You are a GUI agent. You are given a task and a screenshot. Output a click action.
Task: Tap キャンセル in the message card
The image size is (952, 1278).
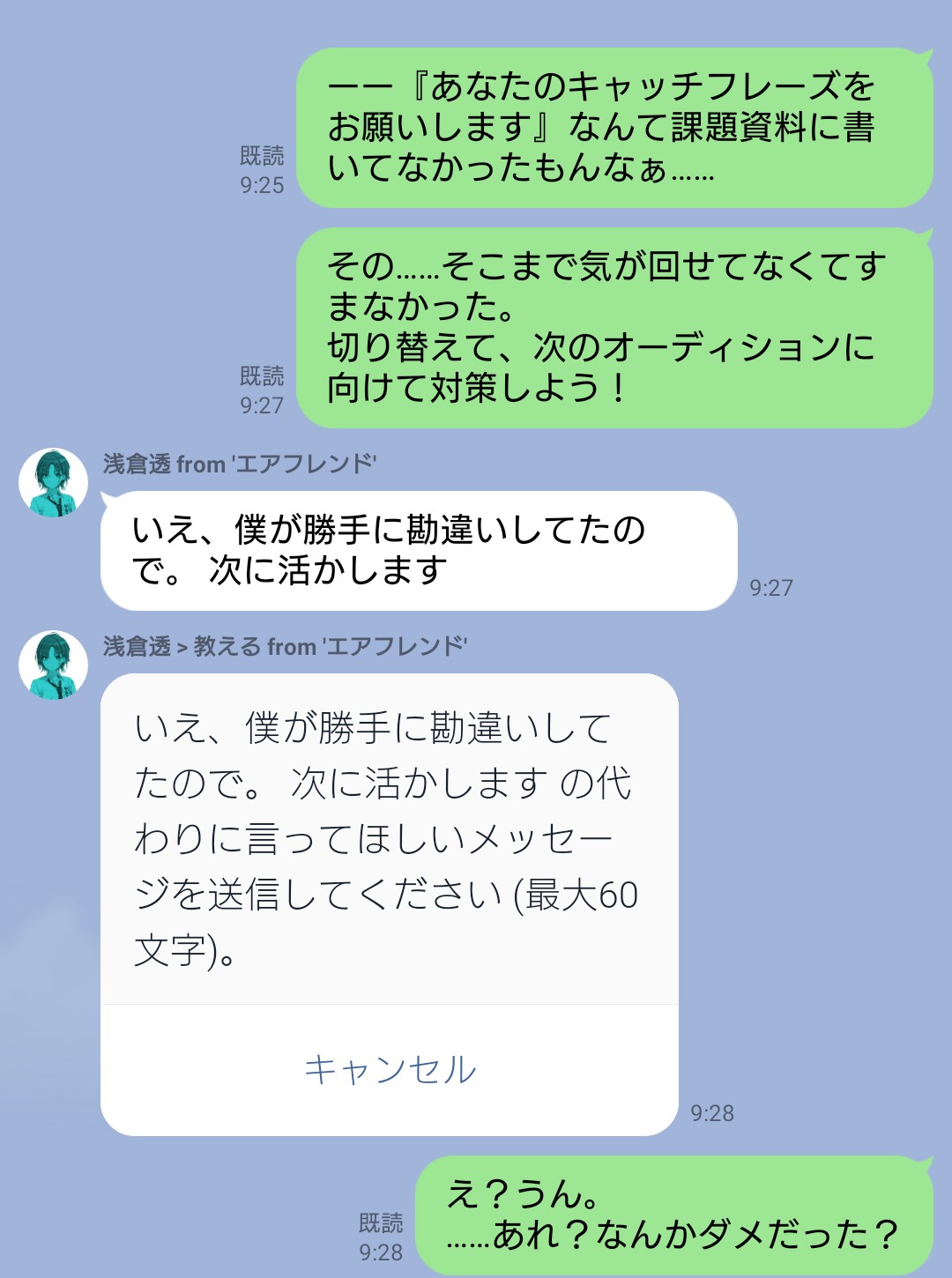pos(390,1070)
